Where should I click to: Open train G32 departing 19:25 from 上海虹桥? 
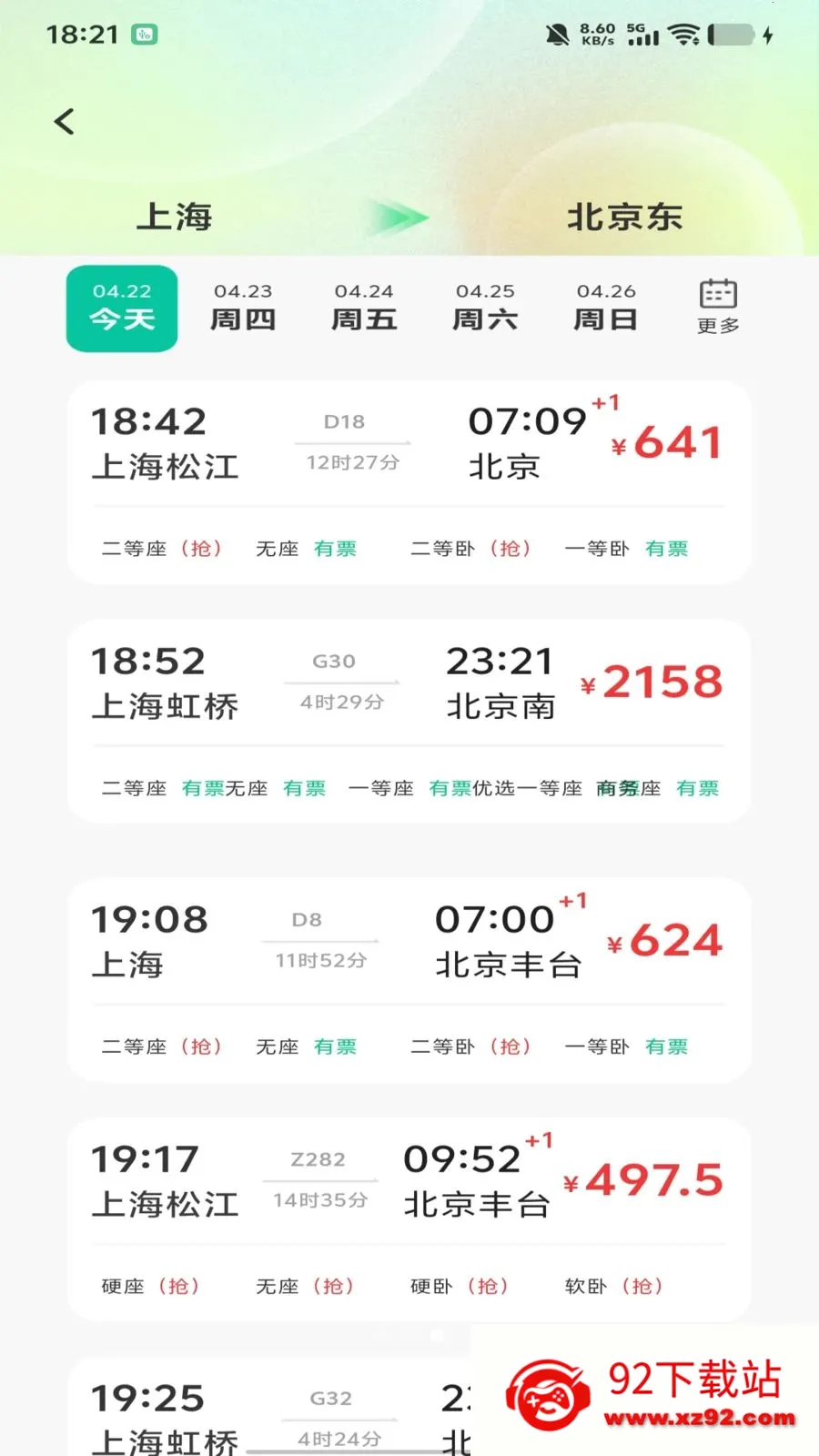[x=268, y=1407]
